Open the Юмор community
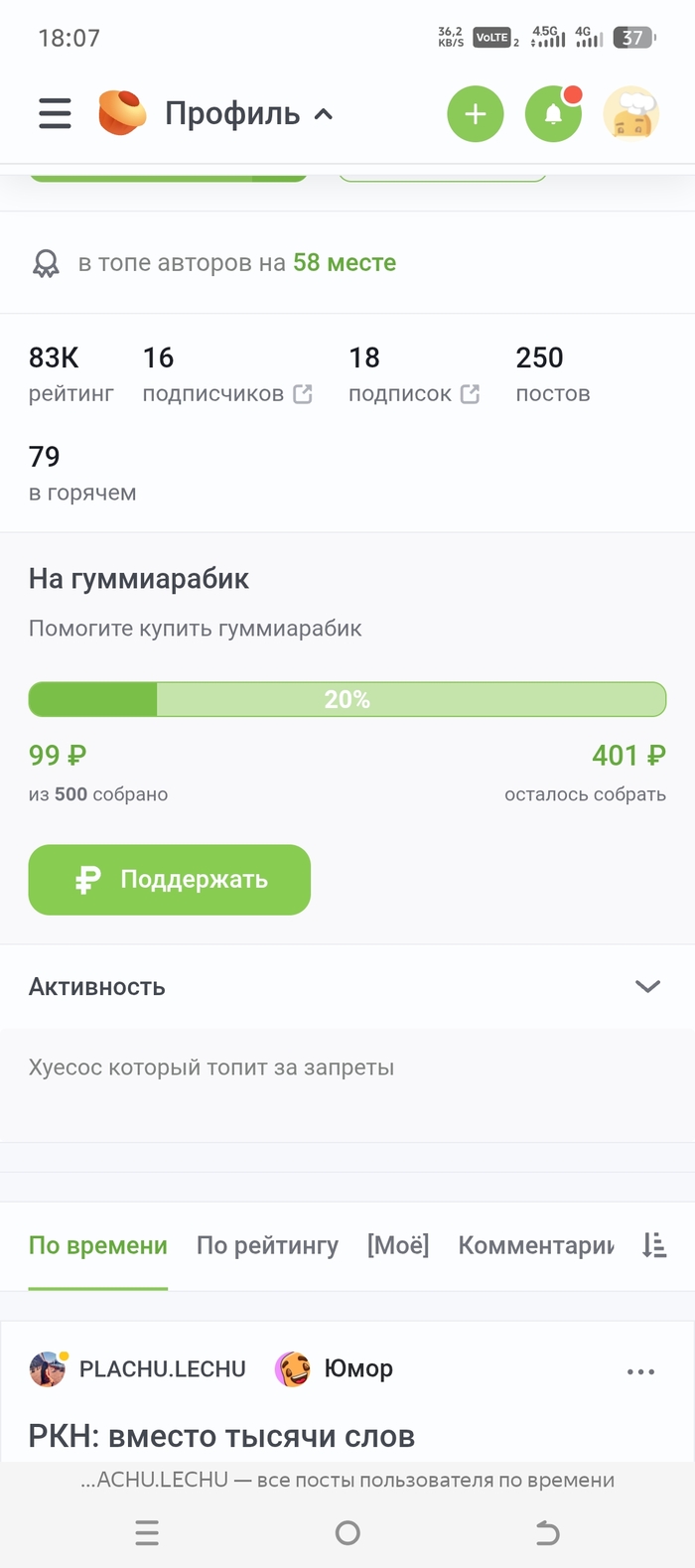The height and width of the screenshot is (1568, 695). [357, 1369]
